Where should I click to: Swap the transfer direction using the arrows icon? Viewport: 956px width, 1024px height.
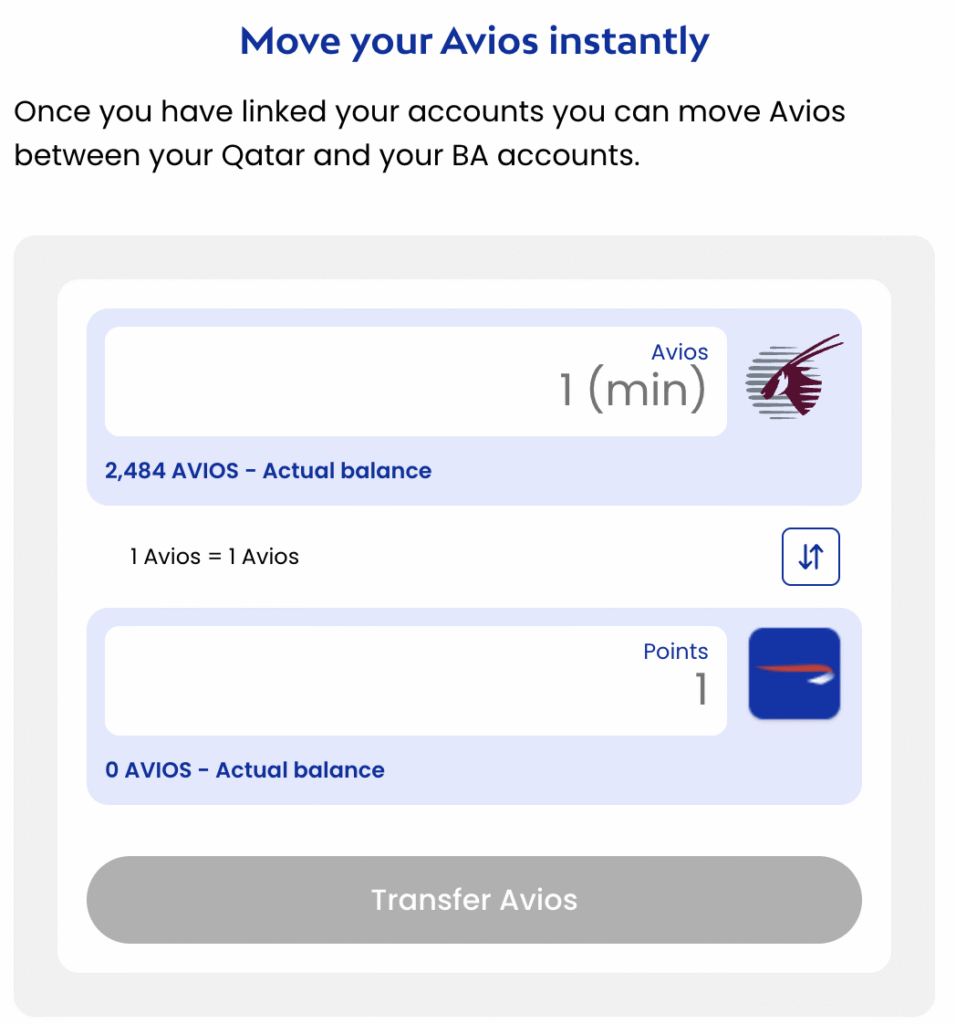810,556
